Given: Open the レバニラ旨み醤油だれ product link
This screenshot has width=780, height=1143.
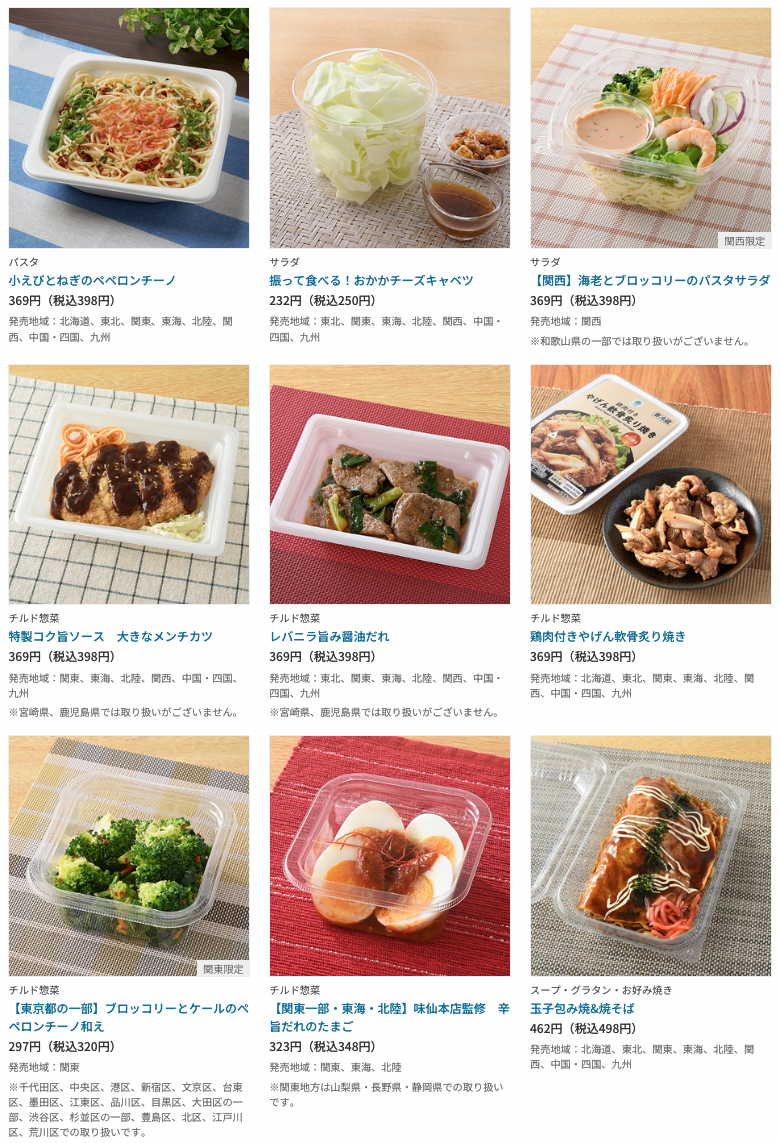Looking at the screenshot, I should click(x=329, y=637).
